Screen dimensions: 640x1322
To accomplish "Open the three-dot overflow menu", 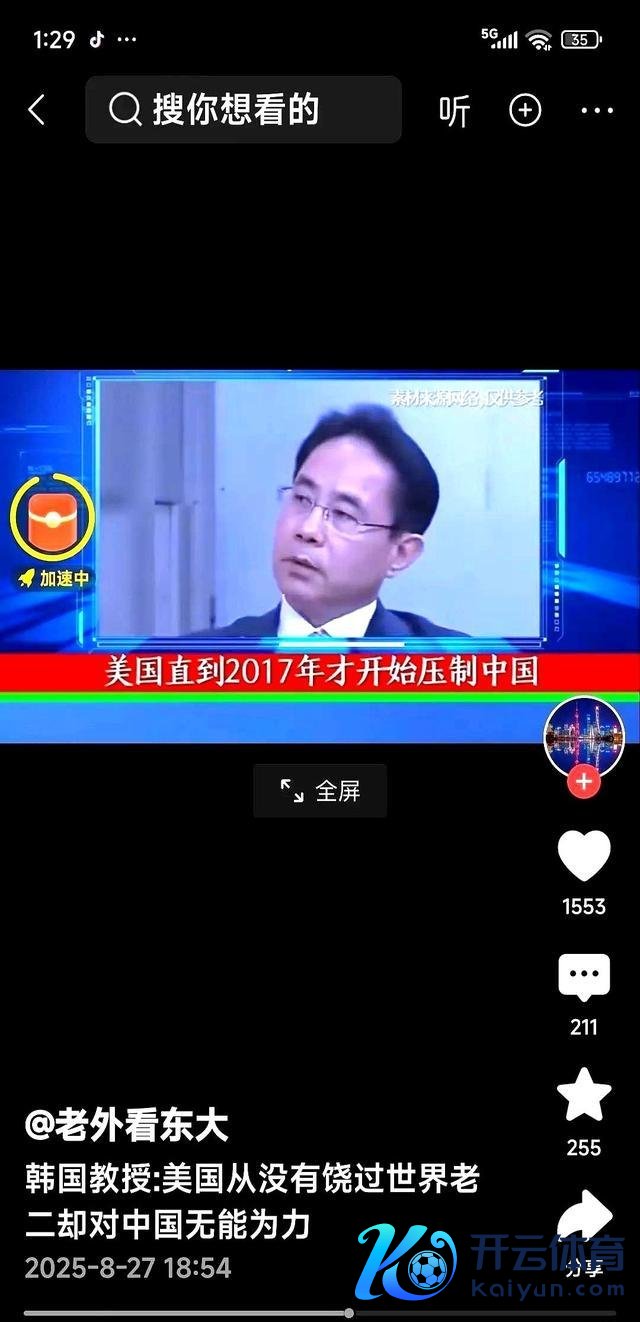I will click(x=596, y=110).
